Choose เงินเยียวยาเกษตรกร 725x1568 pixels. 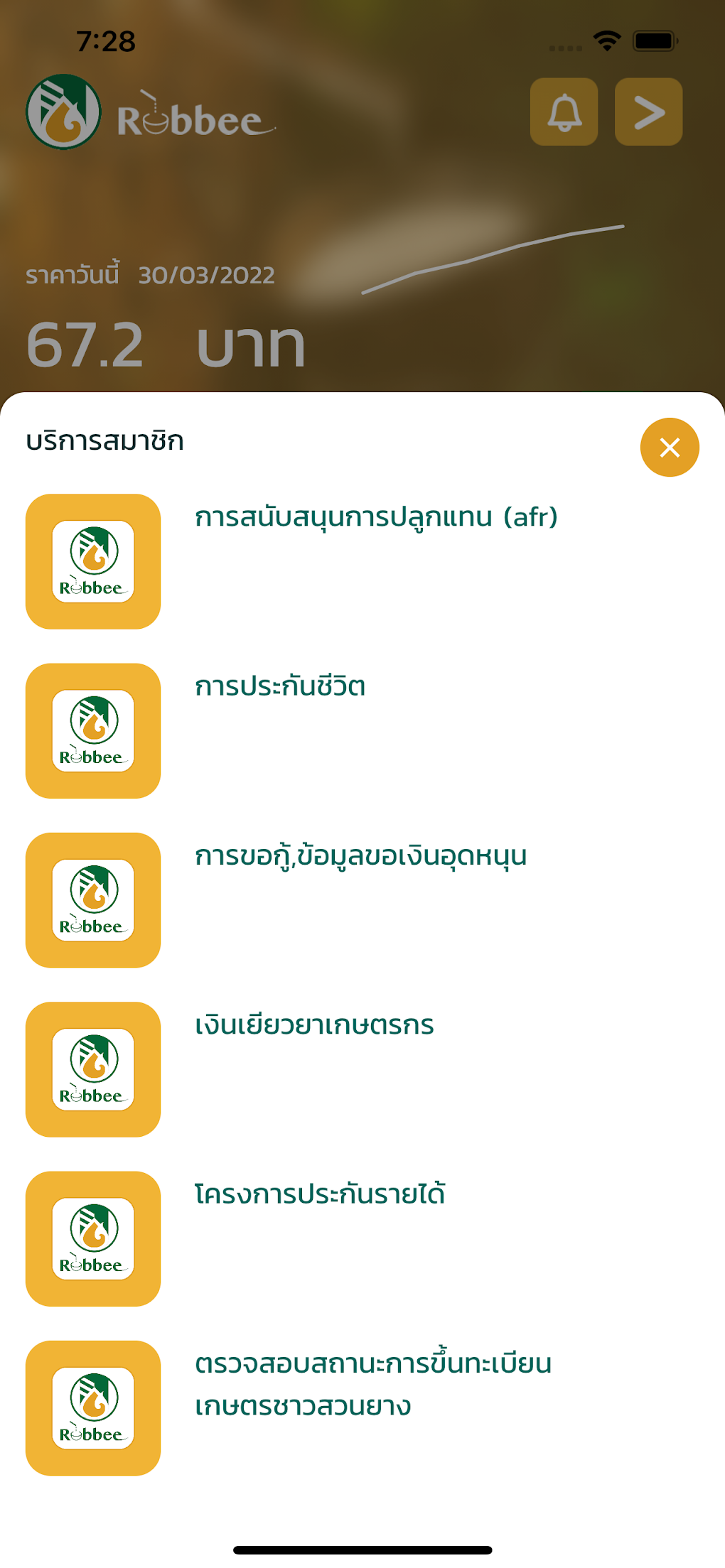coord(314,1025)
